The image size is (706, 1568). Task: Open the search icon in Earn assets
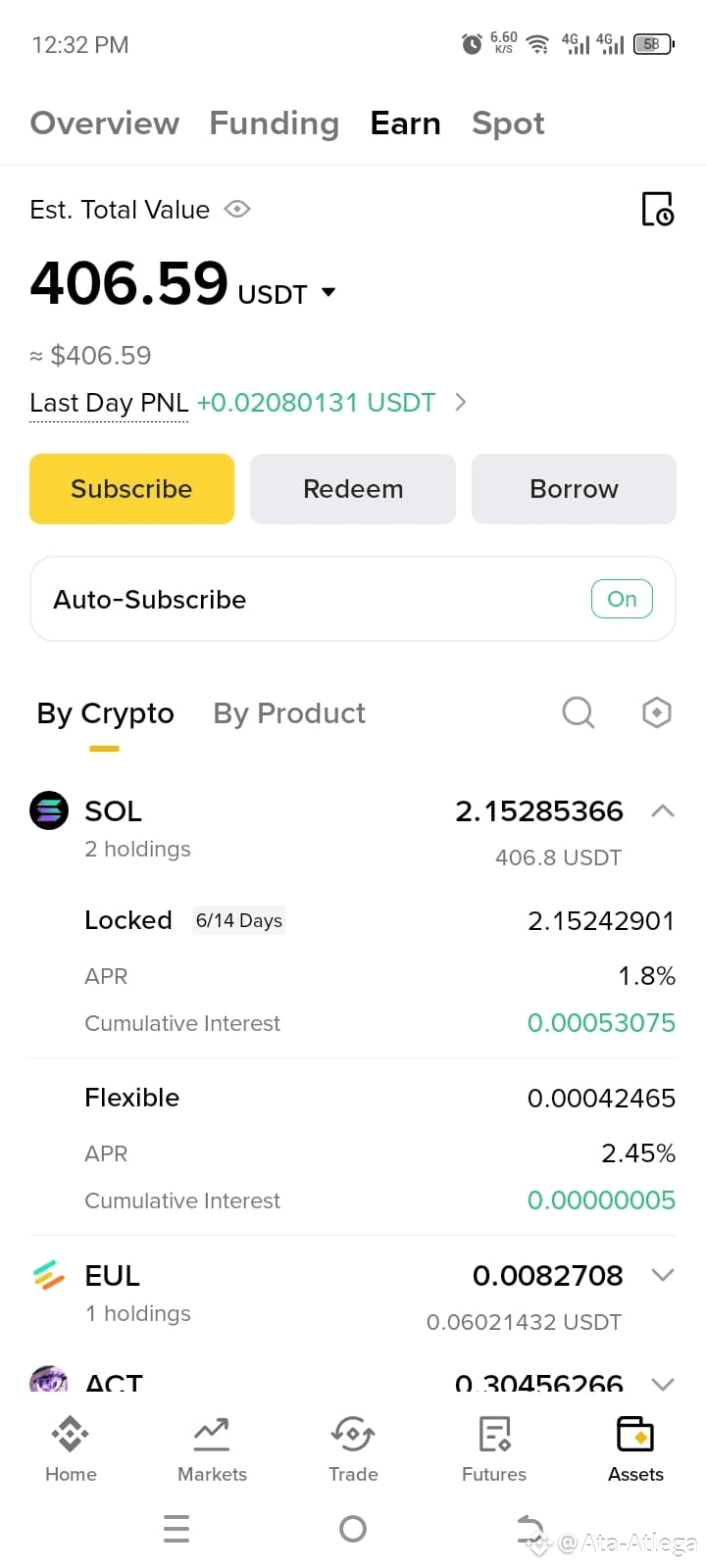[x=578, y=712]
